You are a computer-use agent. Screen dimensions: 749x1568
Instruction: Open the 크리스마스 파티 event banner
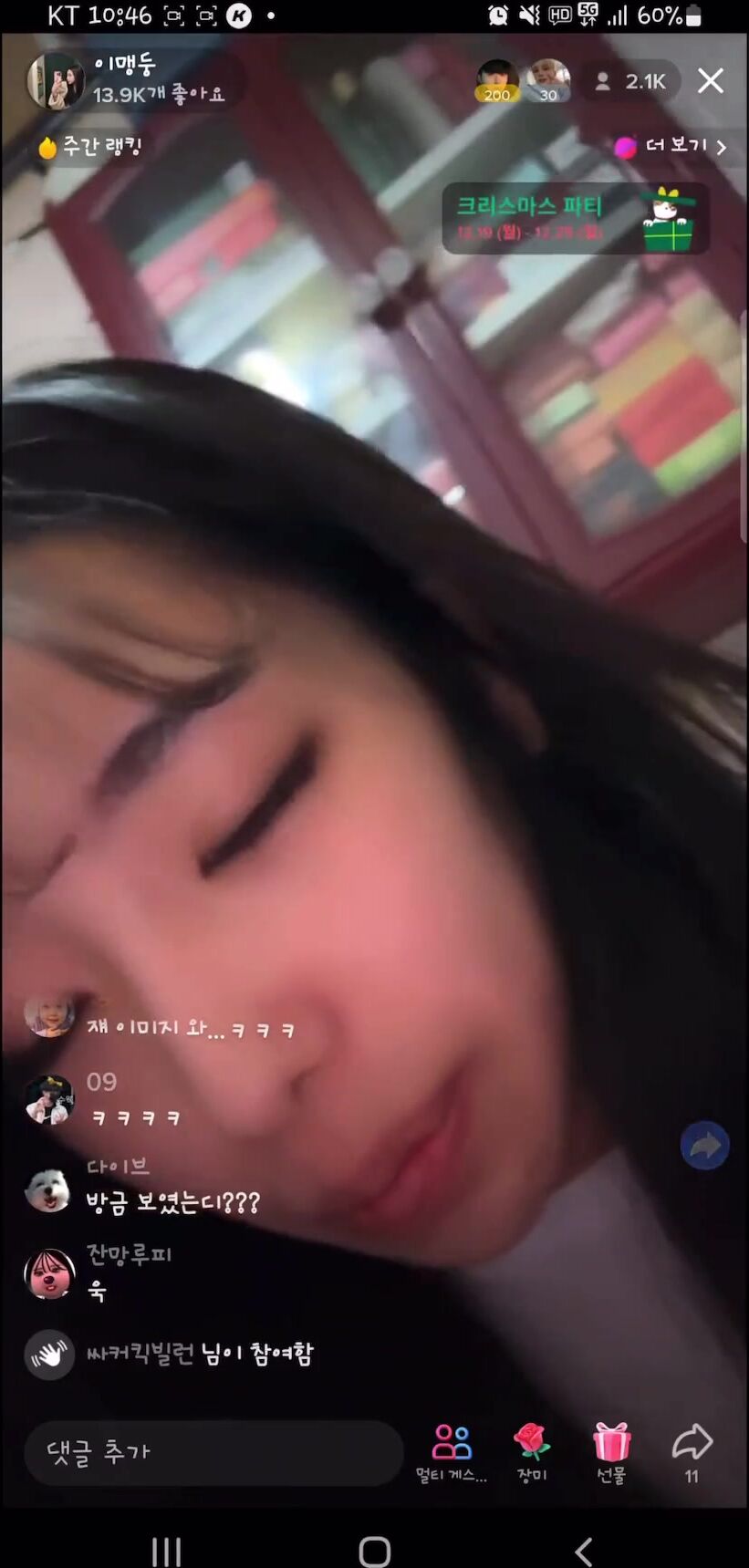click(x=576, y=218)
